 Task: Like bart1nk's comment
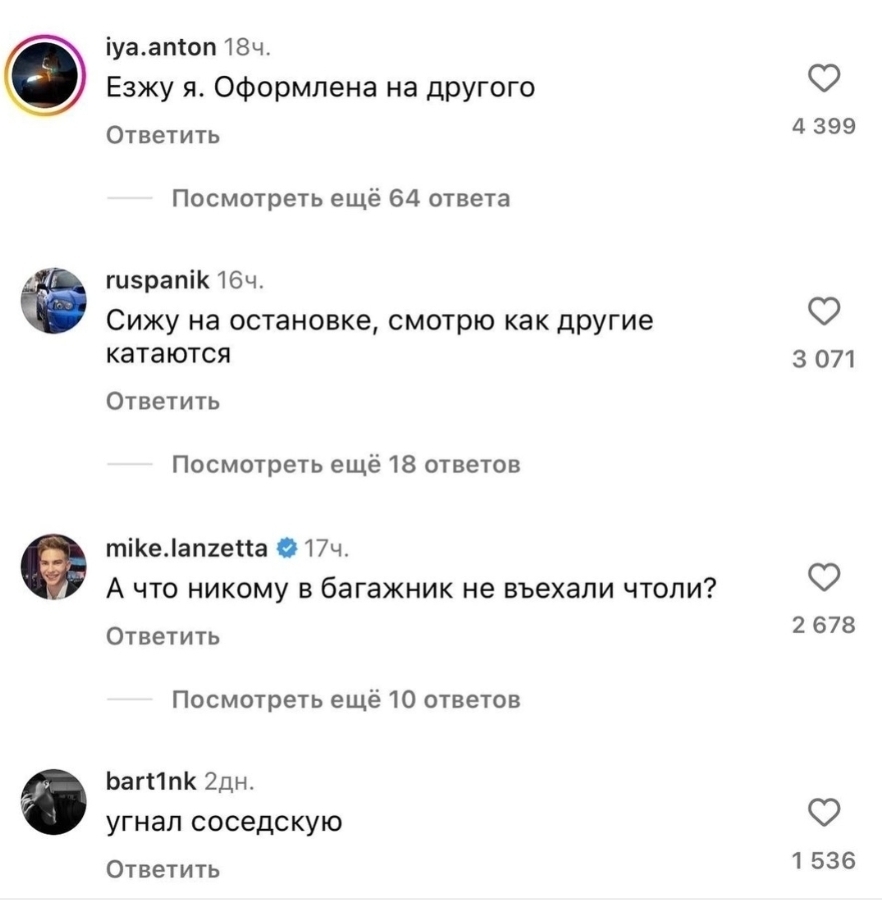pos(824,812)
